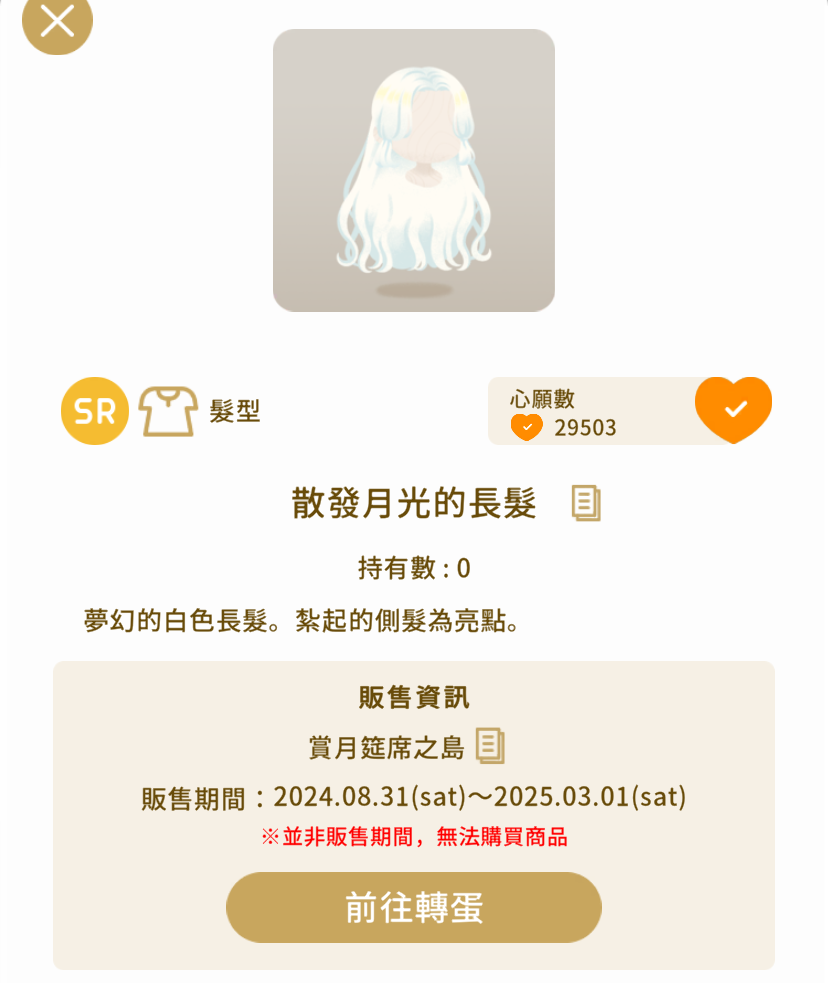
Task: Toggle the orange wishlist heart button
Action: 733,409
